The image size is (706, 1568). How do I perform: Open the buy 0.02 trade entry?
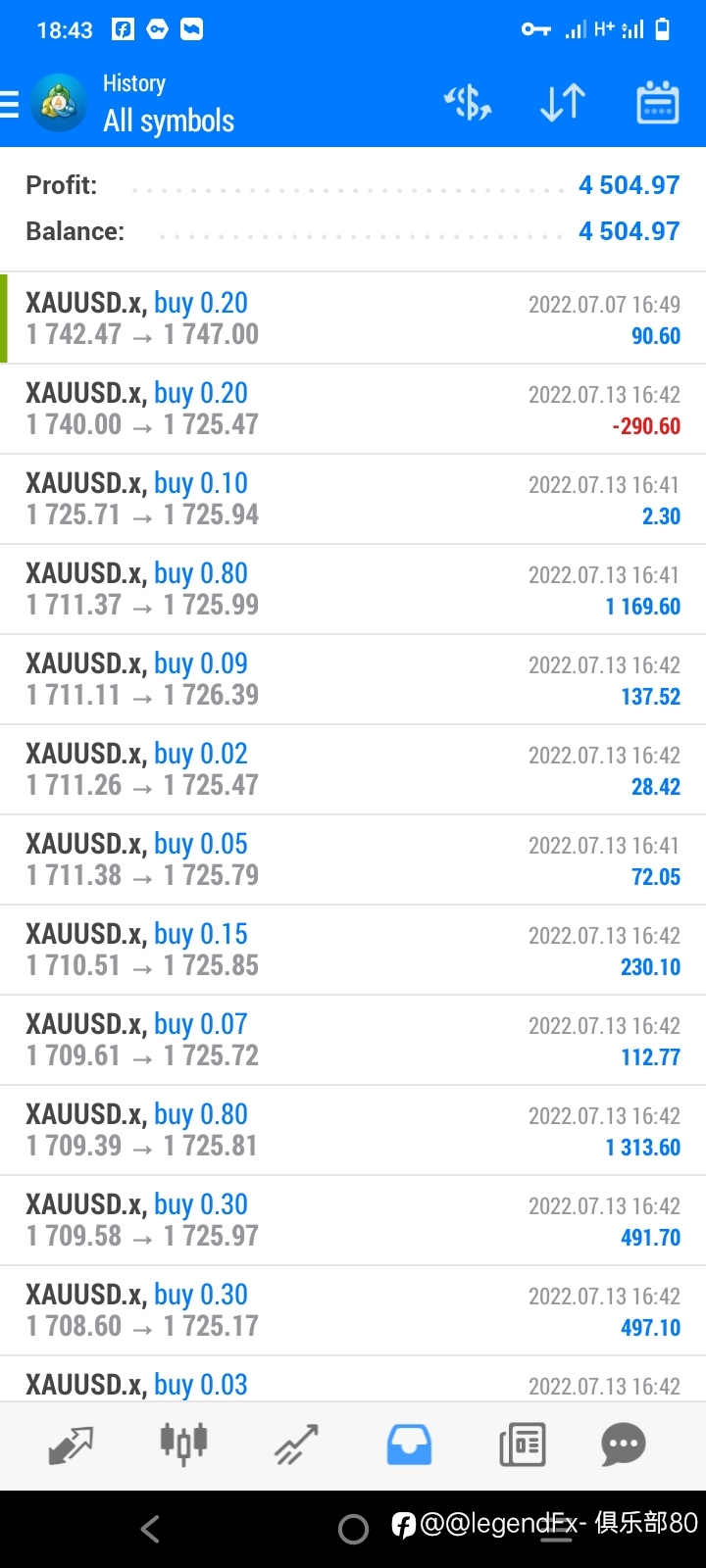[353, 769]
